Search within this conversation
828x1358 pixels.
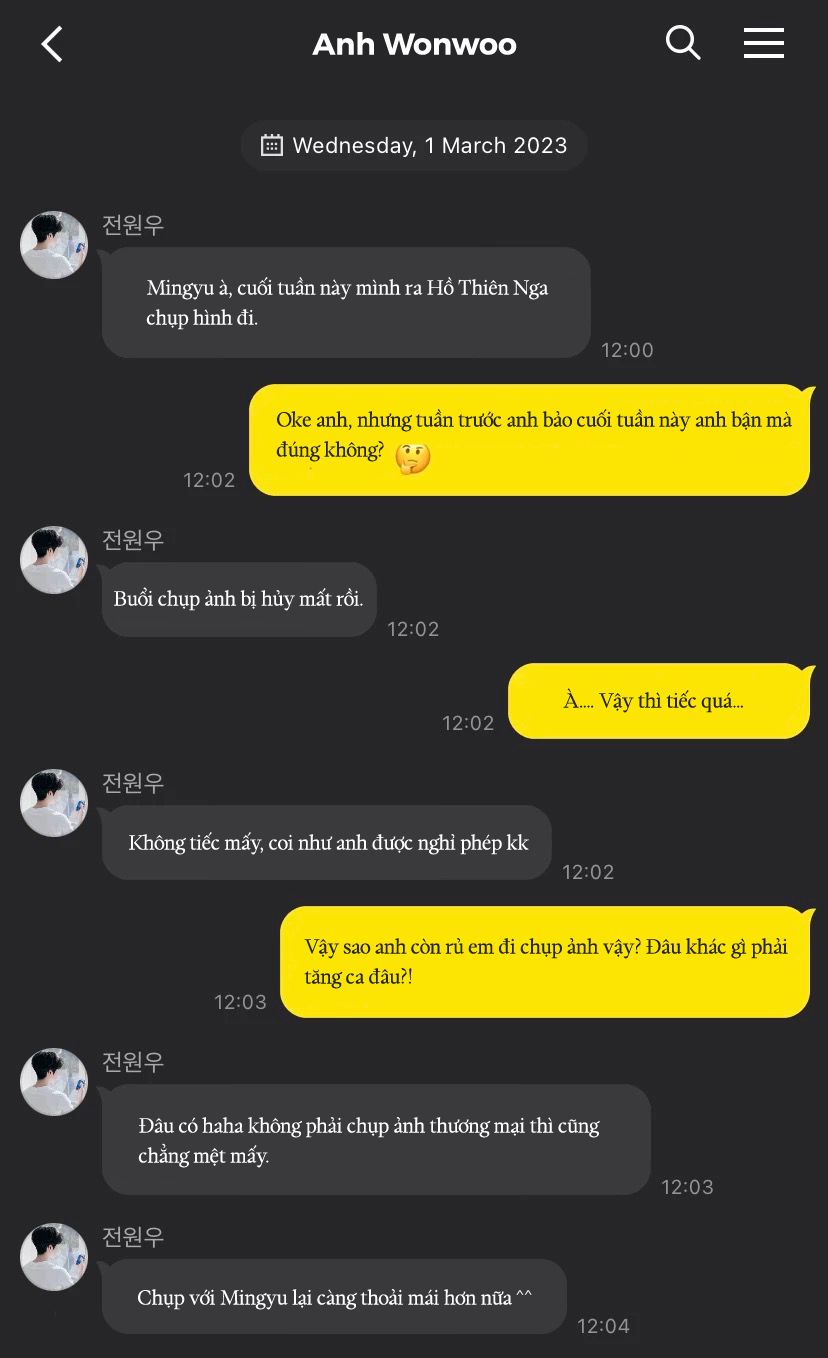(x=683, y=43)
